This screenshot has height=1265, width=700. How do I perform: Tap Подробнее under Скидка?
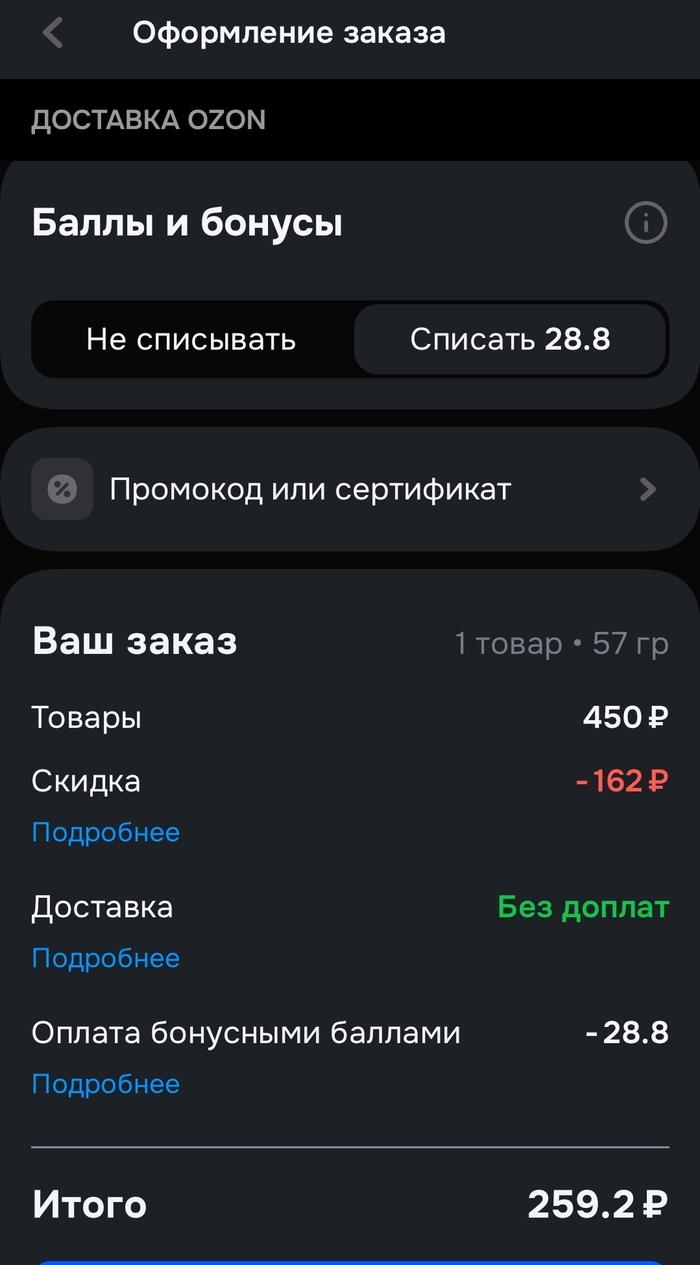[106, 832]
